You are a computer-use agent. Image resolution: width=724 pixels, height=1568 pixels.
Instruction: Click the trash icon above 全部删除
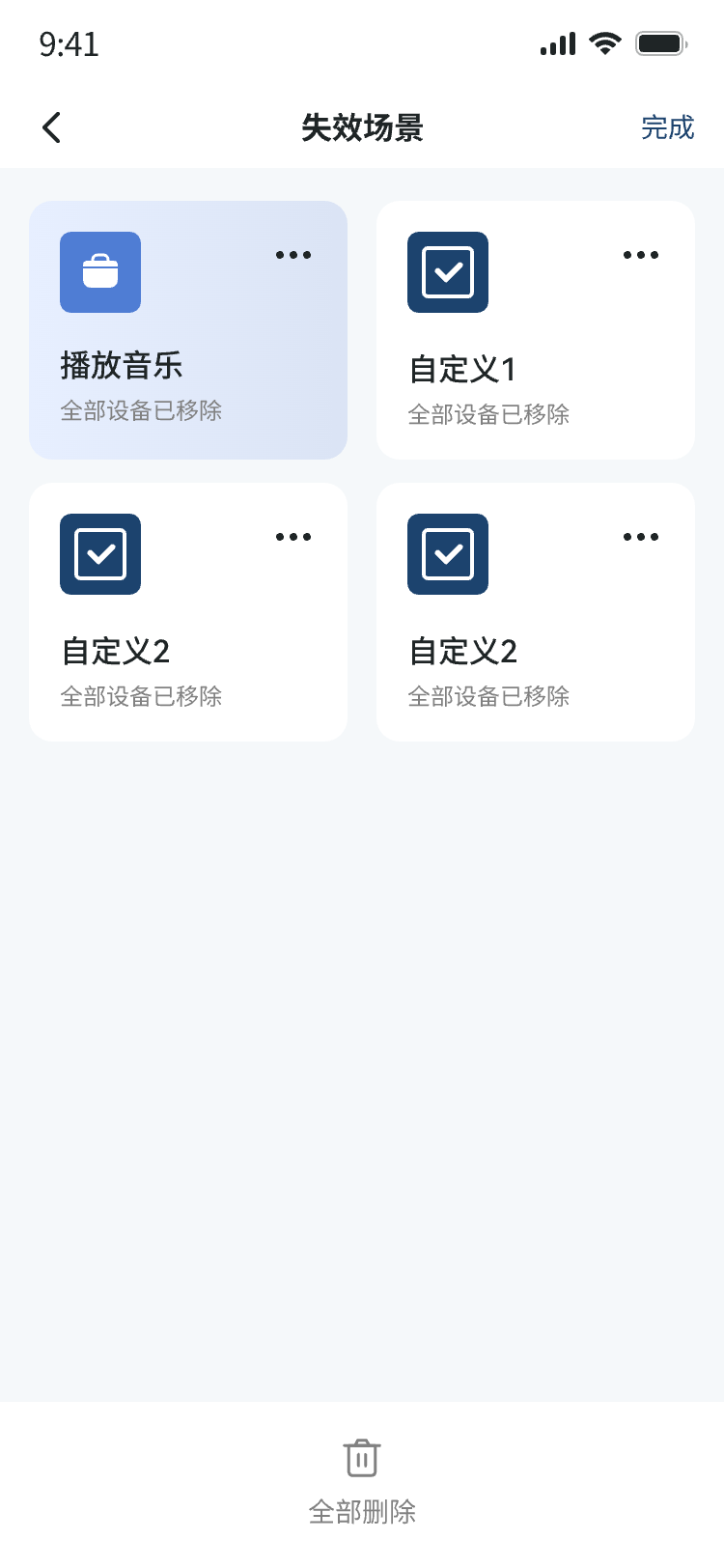coord(361,1458)
